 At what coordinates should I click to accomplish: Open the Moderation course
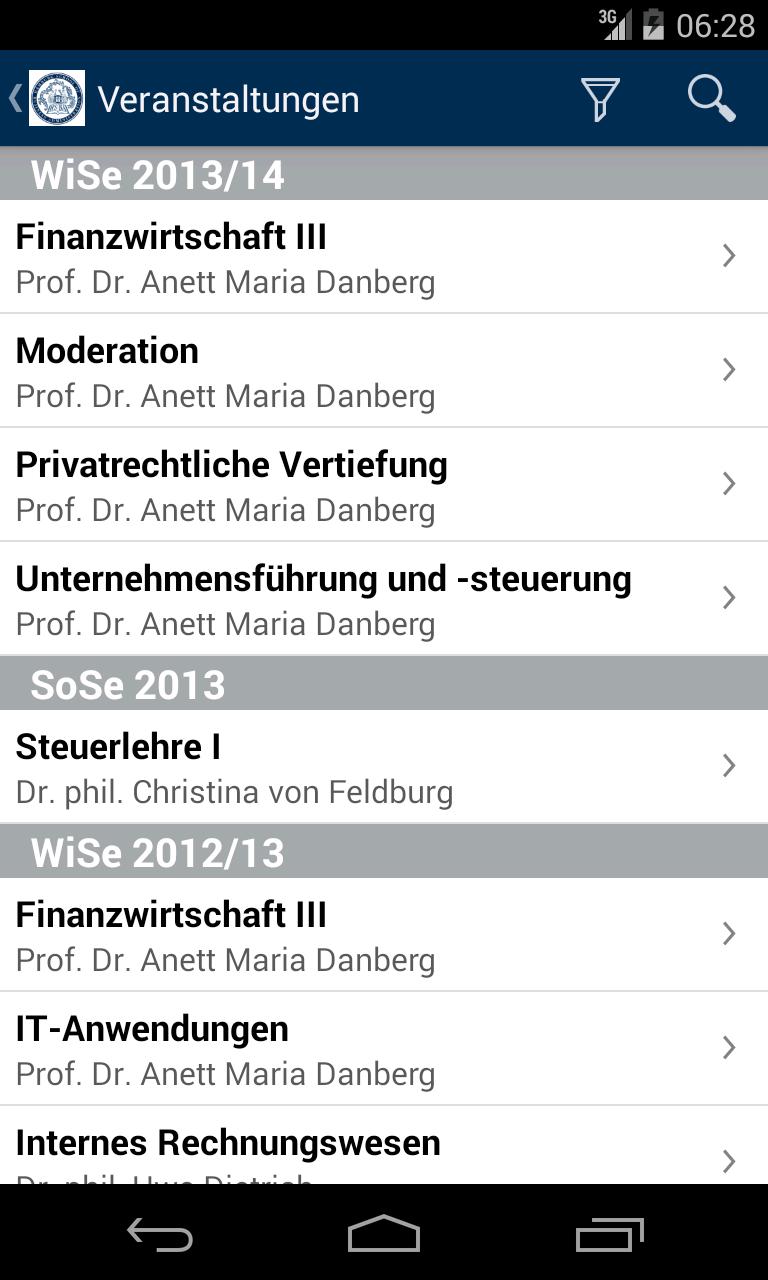point(384,371)
